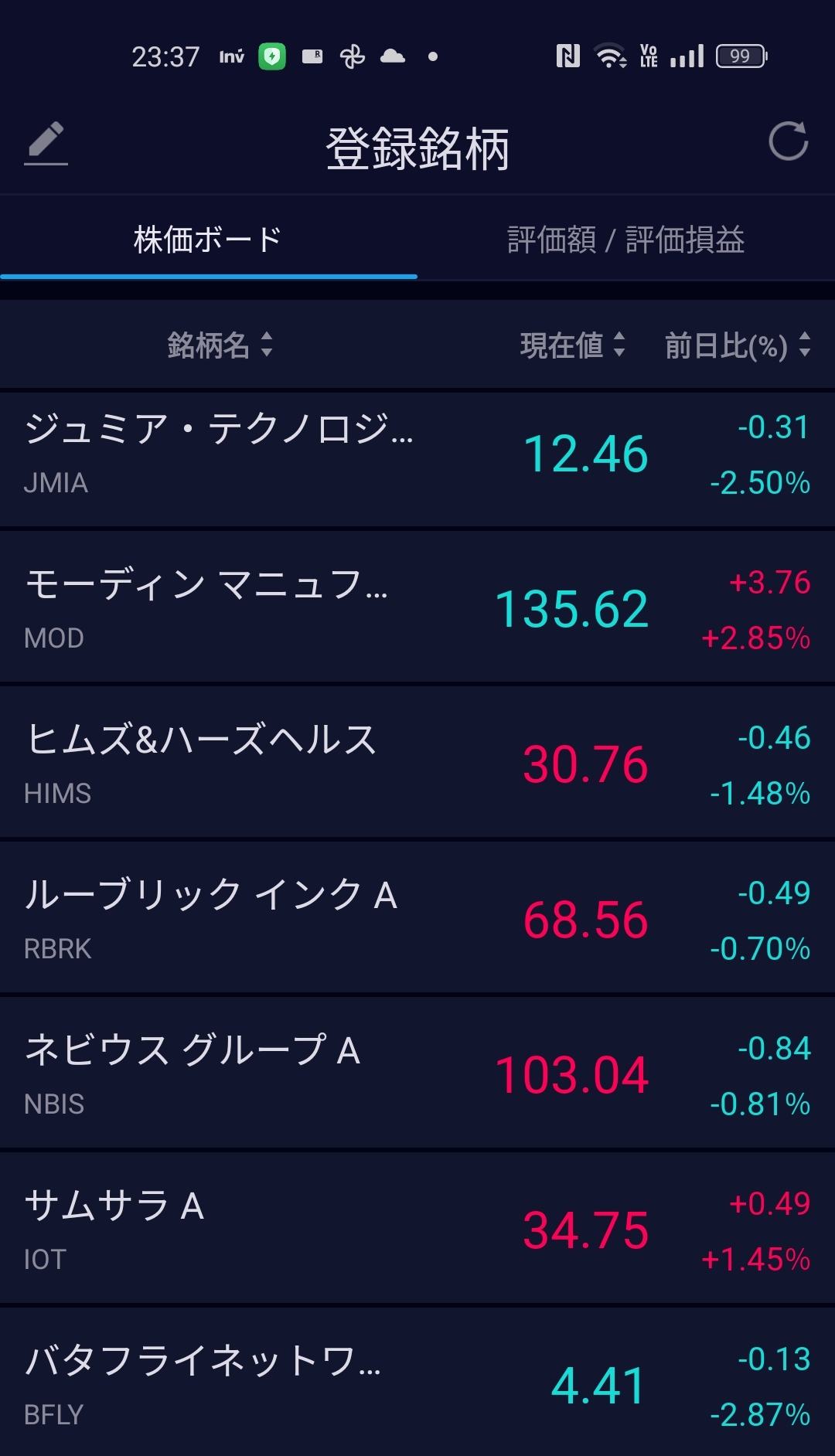This screenshot has width=835, height=1456.
Task: Open NBIS stock details
Action: click(417, 1075)
